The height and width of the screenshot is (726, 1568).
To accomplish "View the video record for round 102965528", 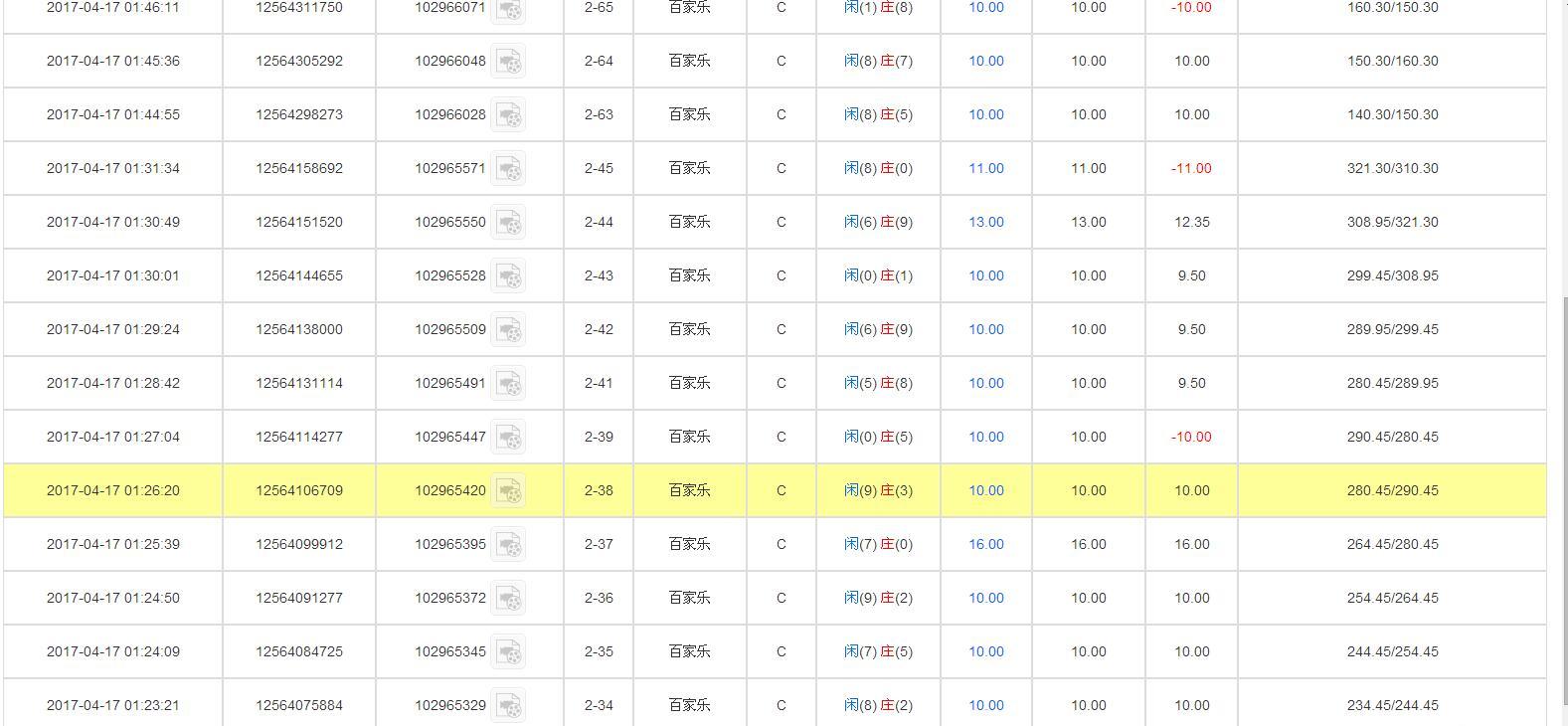I will click(x=509, y=276).
